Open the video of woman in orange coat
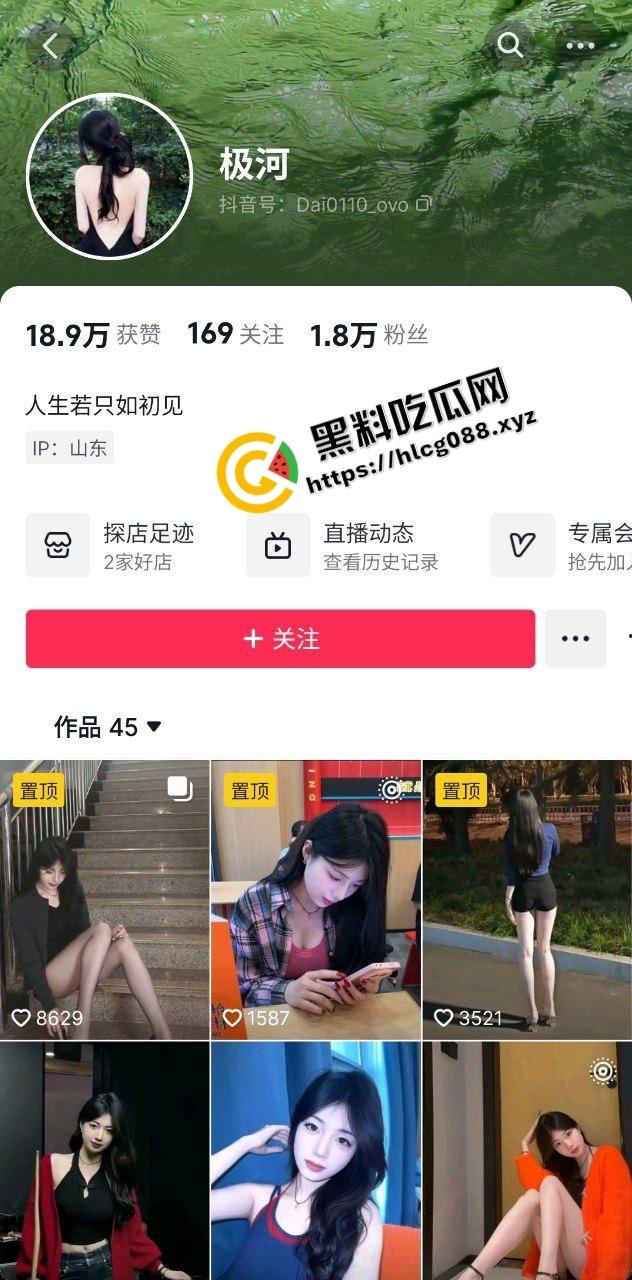Image resolution: width=632 pixels, height=1280 pixels. 527,1160
